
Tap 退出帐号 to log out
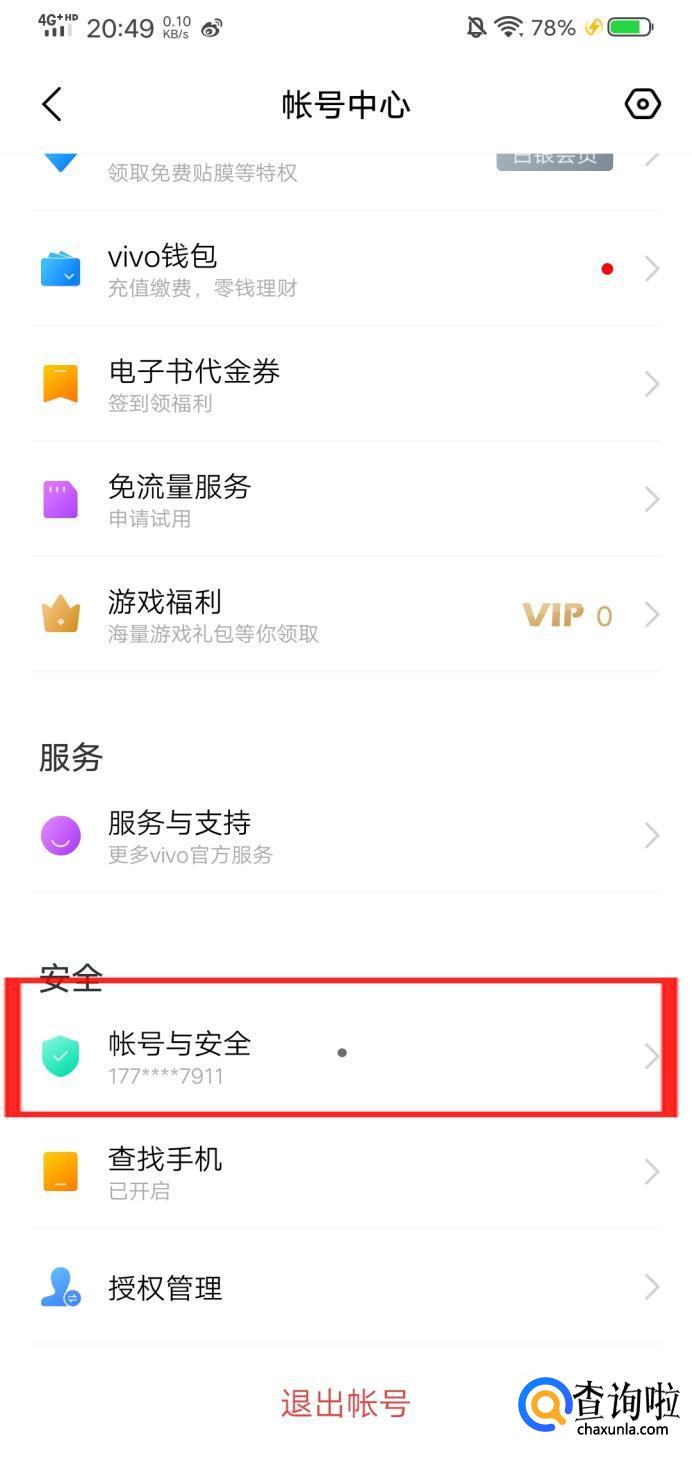tap(345, 1403)
